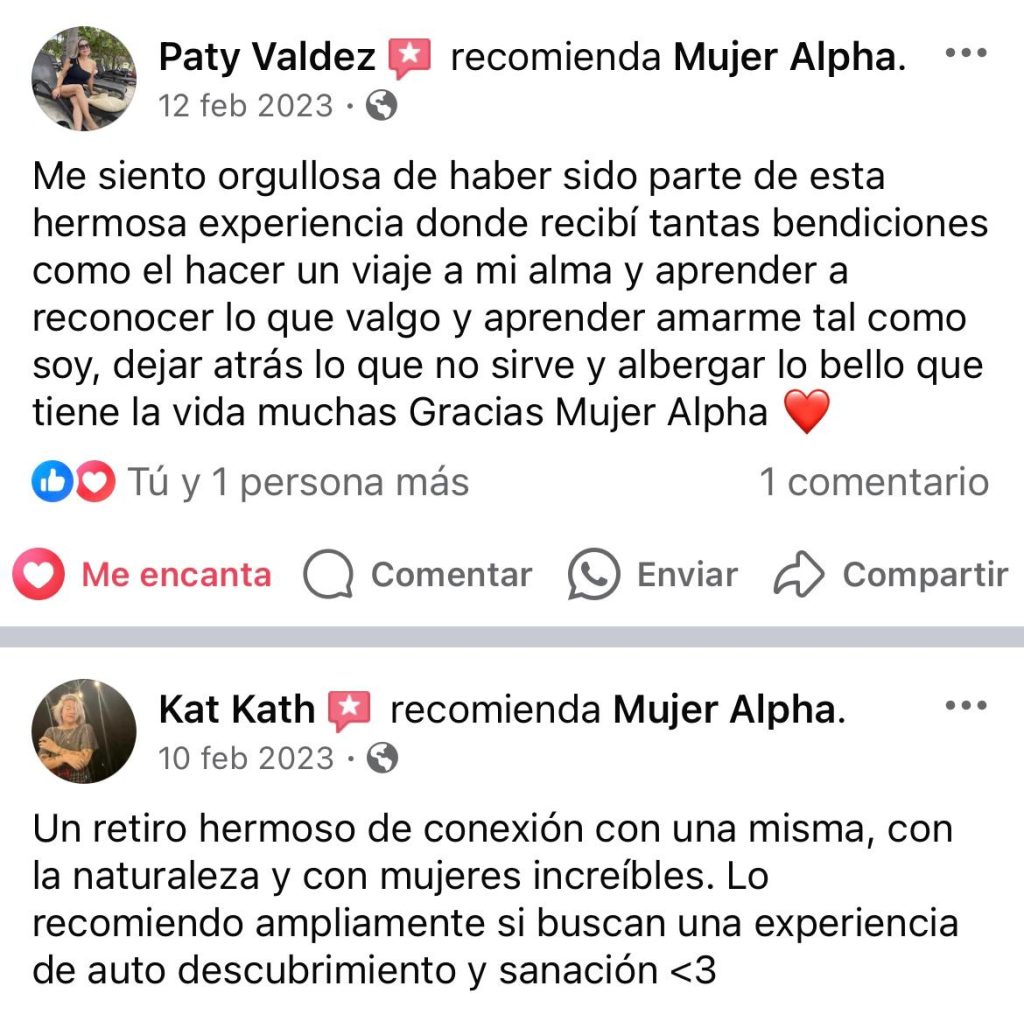The image size is (1024, 1014).
Task: Open Paty Valdez's profile name link
Action: (x=266, y=58)
